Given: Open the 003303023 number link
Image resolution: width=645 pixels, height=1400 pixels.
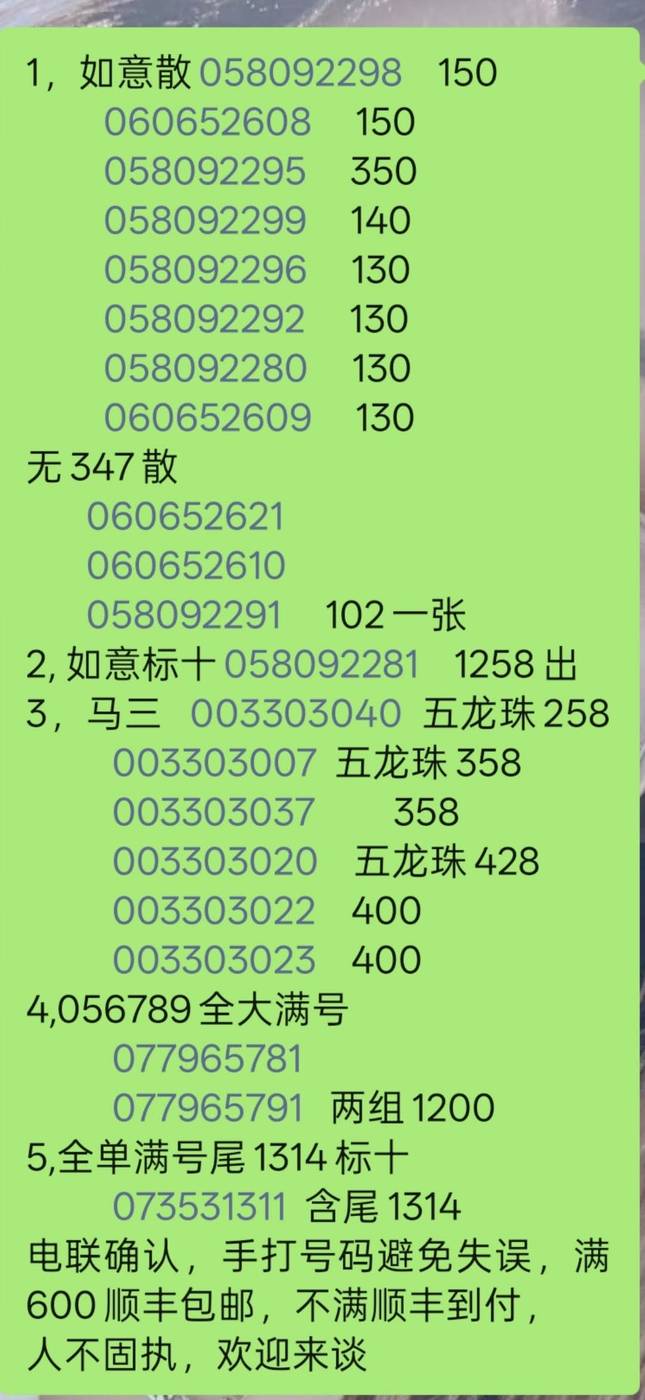Looking at the screenshot, I should point(214,960).
